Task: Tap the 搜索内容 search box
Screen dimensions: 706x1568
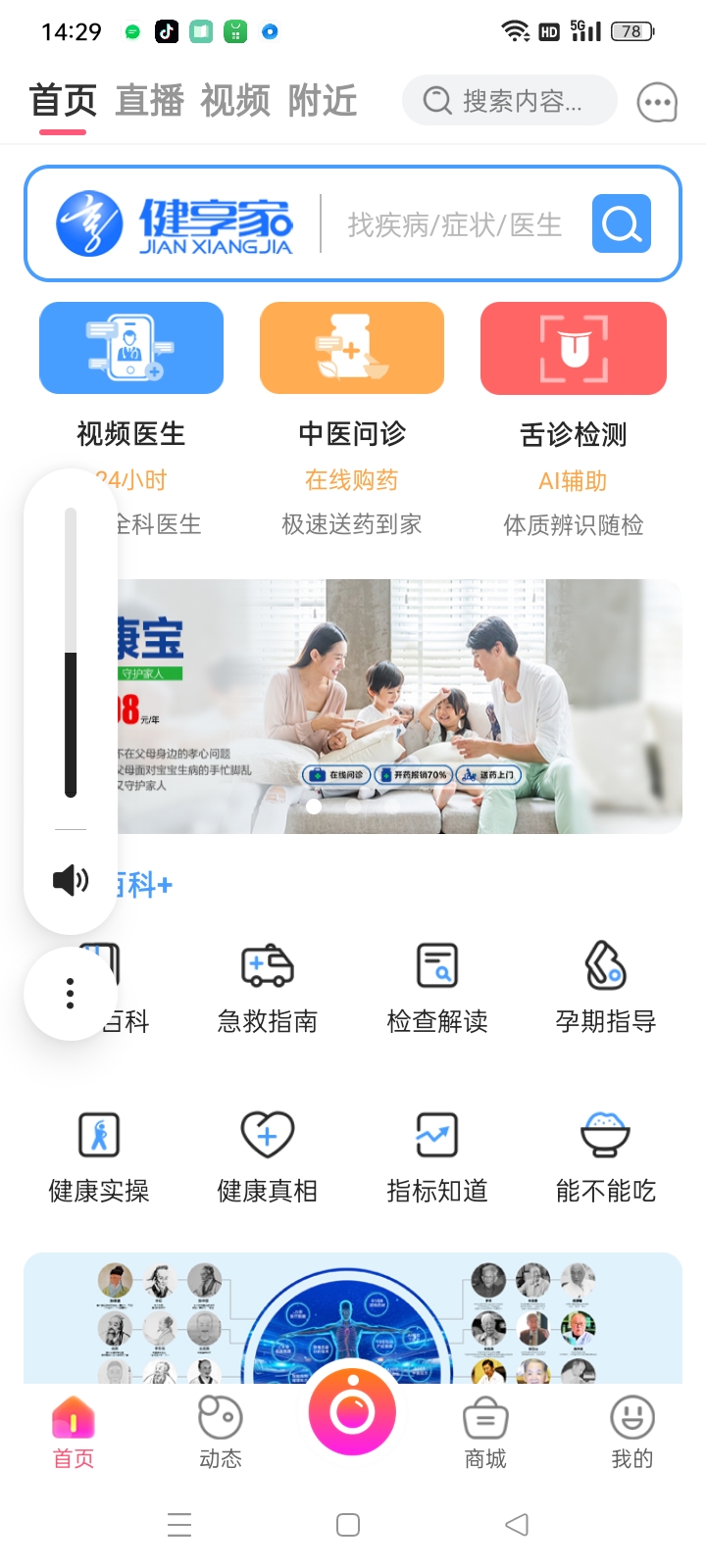Action: 510,101
